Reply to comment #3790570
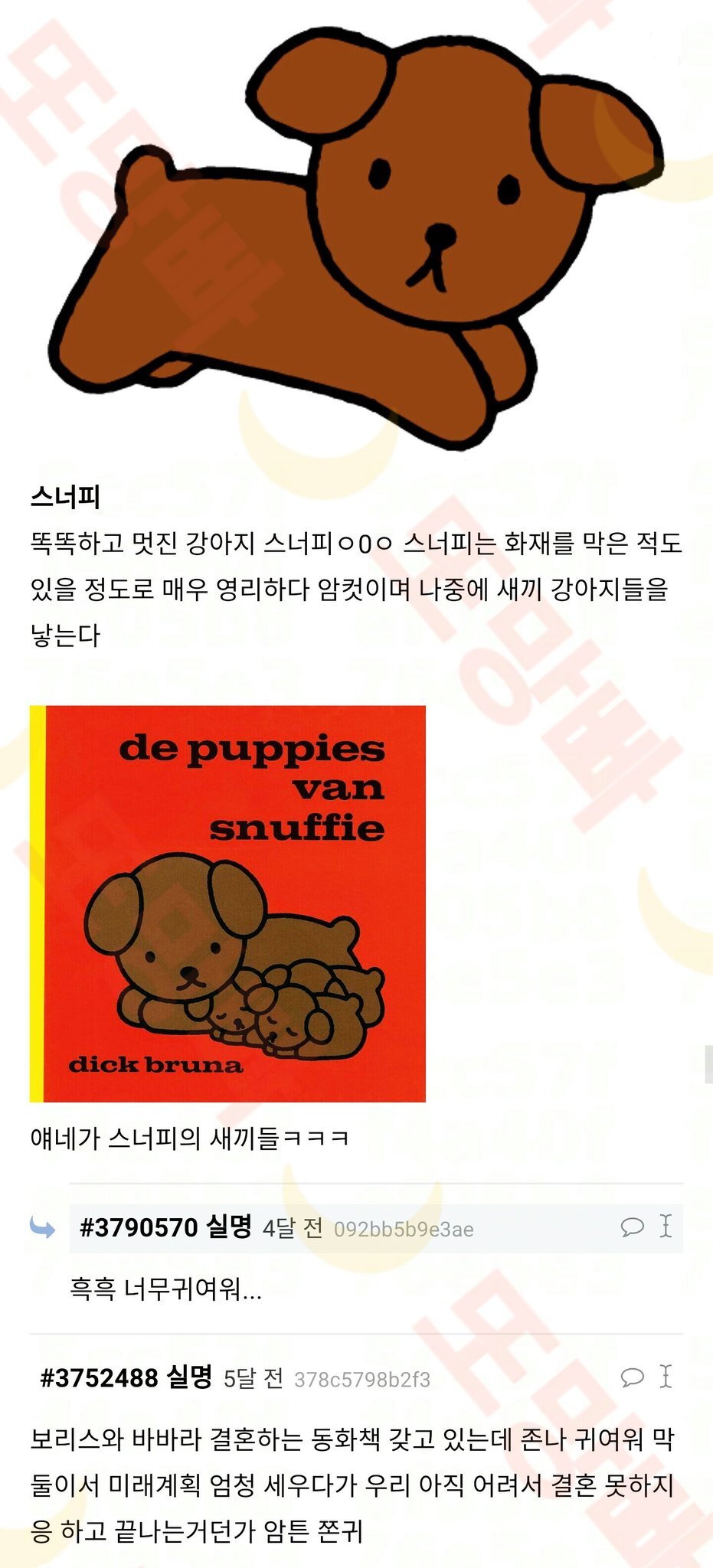This screenshot has height=1568, width=713. [x=632, y=1227]
